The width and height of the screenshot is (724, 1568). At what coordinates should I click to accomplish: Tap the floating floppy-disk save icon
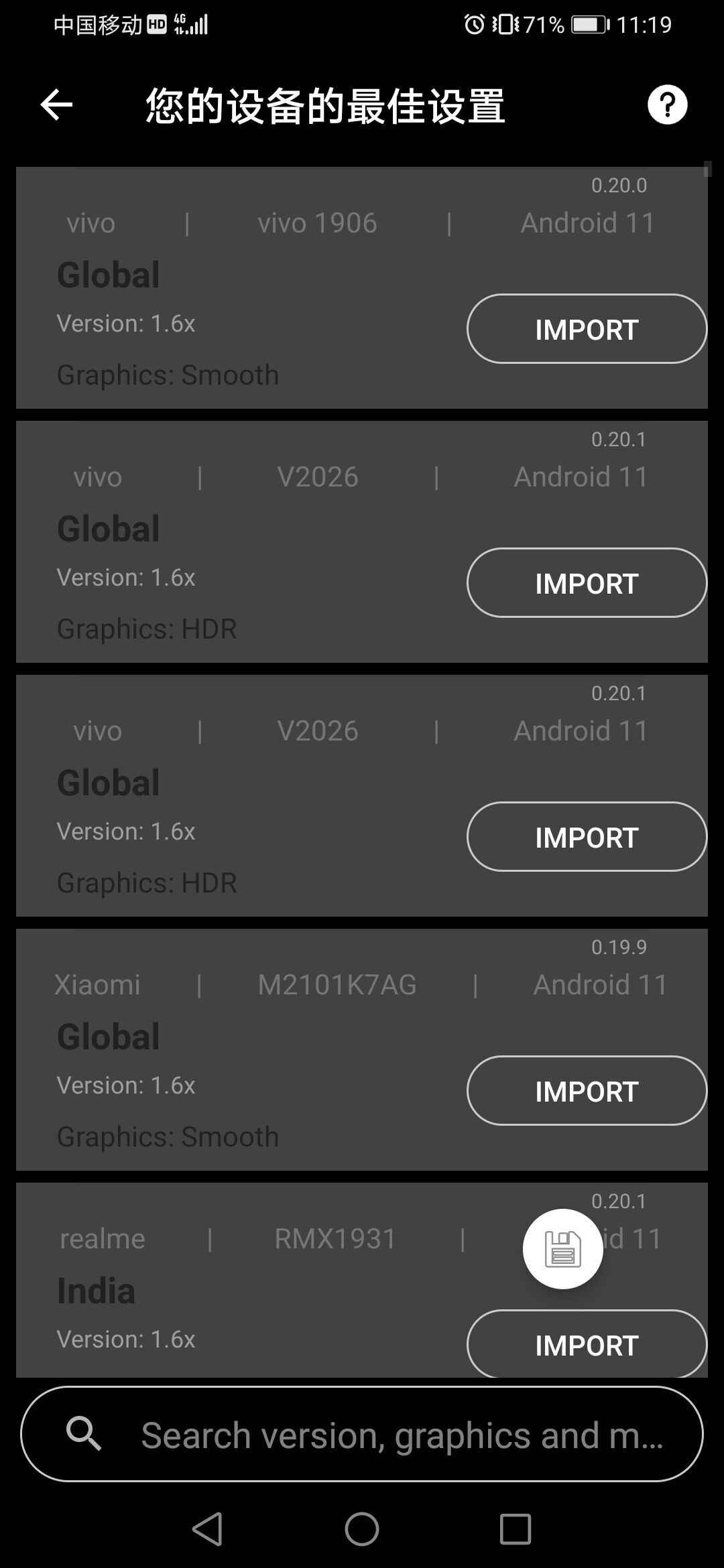[x=563, y=1249]
